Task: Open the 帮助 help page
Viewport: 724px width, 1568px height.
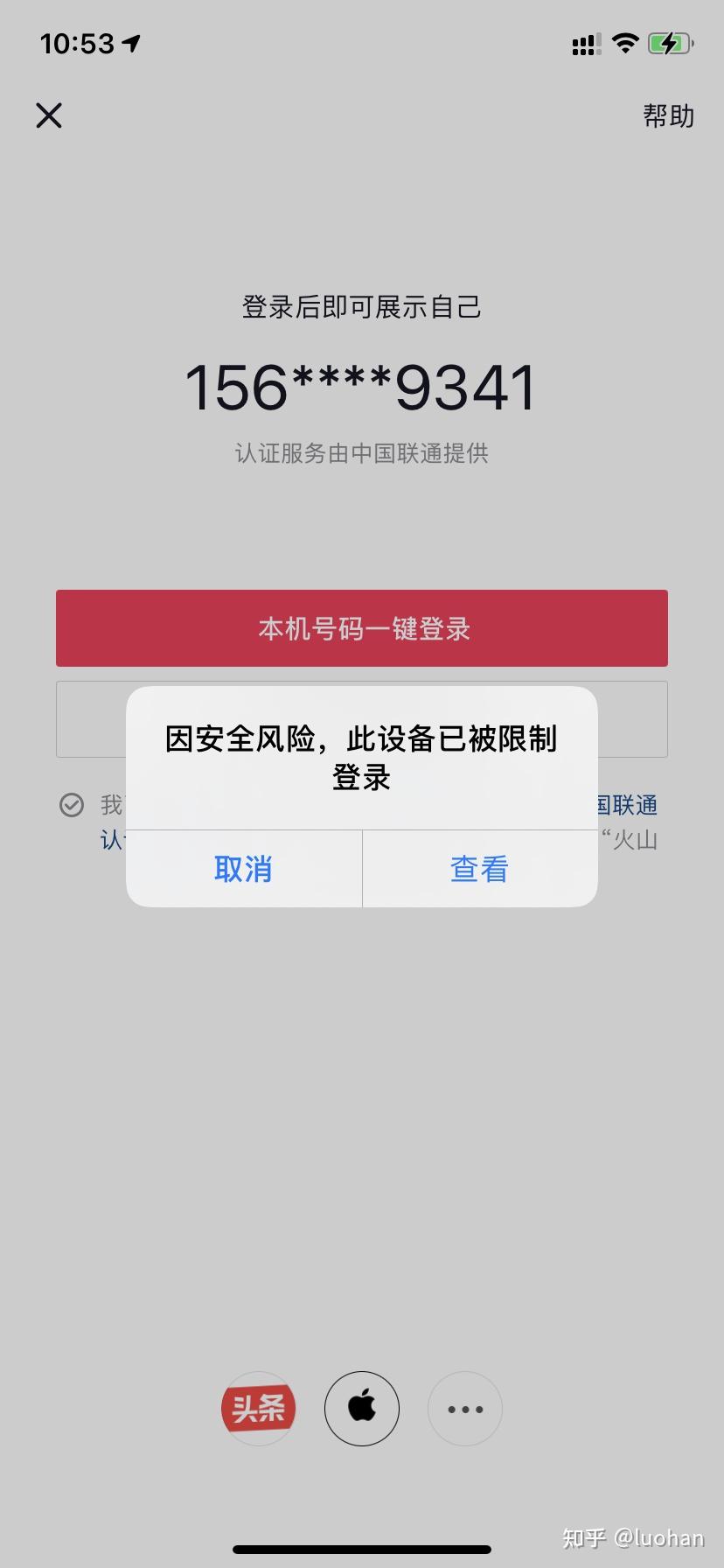Action: click(667, 115)
